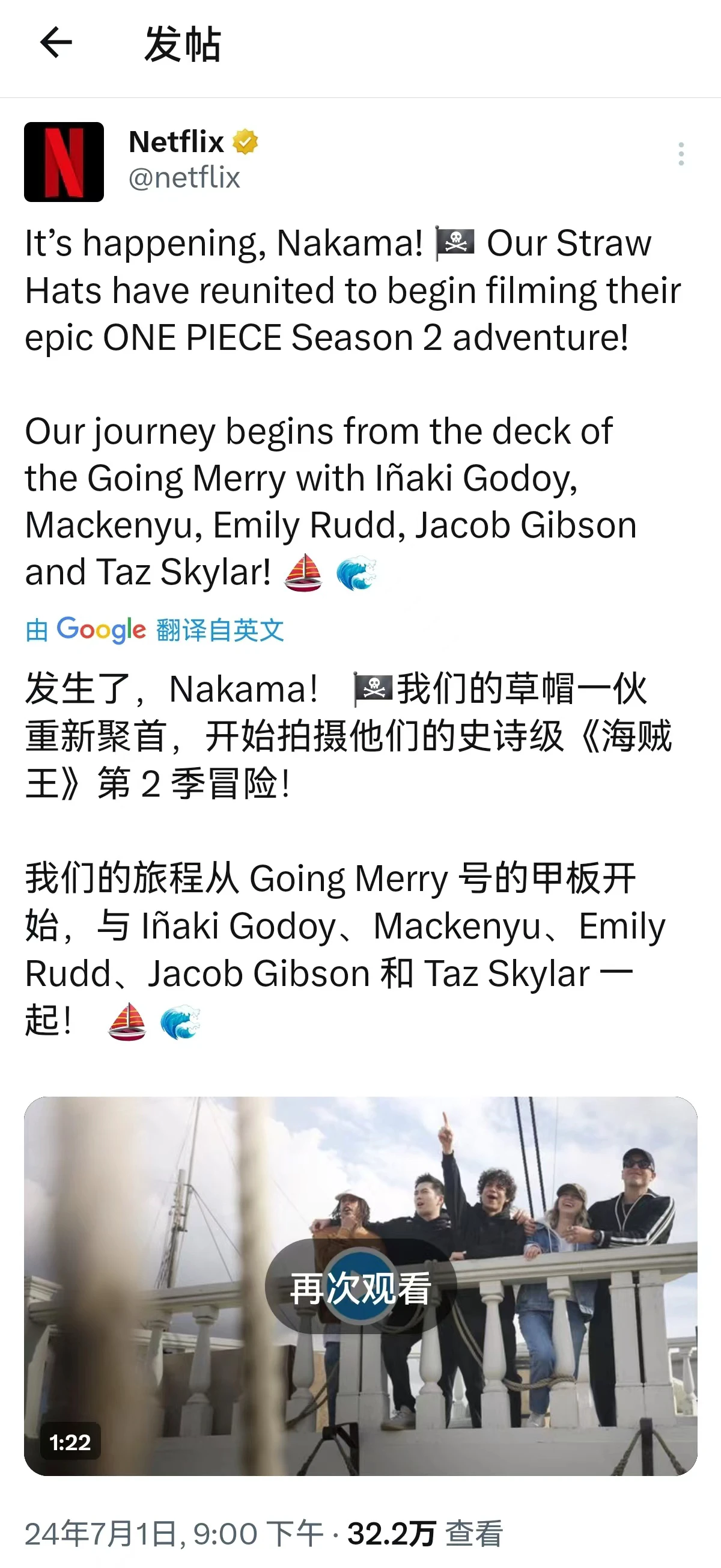This screenshot has height=1568, width=721.
Task: Open the Netflix account name
Action: (x=177, y=142)
